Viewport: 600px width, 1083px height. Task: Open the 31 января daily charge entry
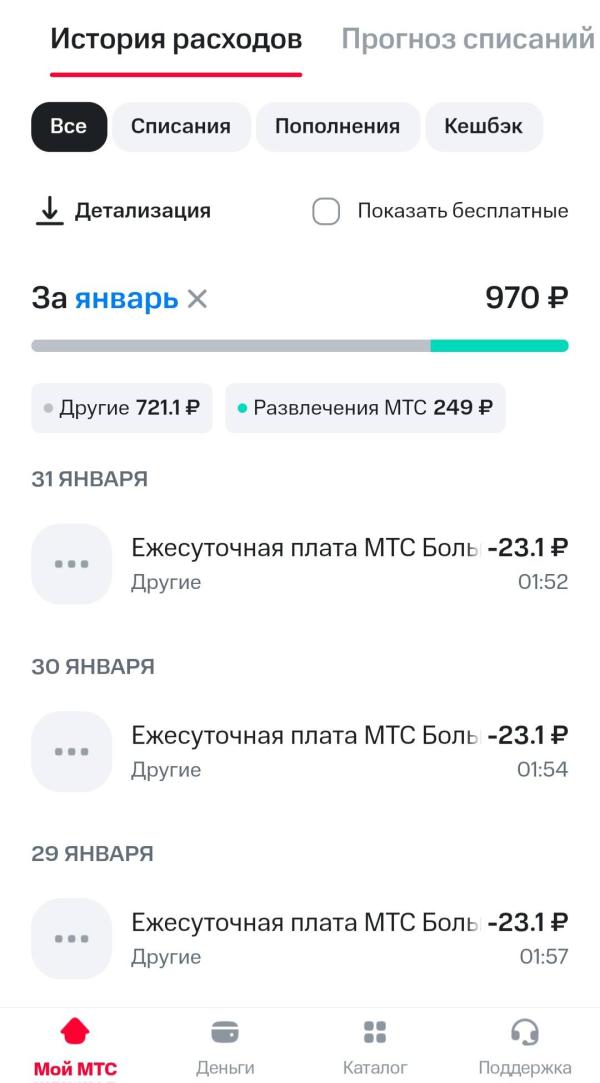coord(300,564)
